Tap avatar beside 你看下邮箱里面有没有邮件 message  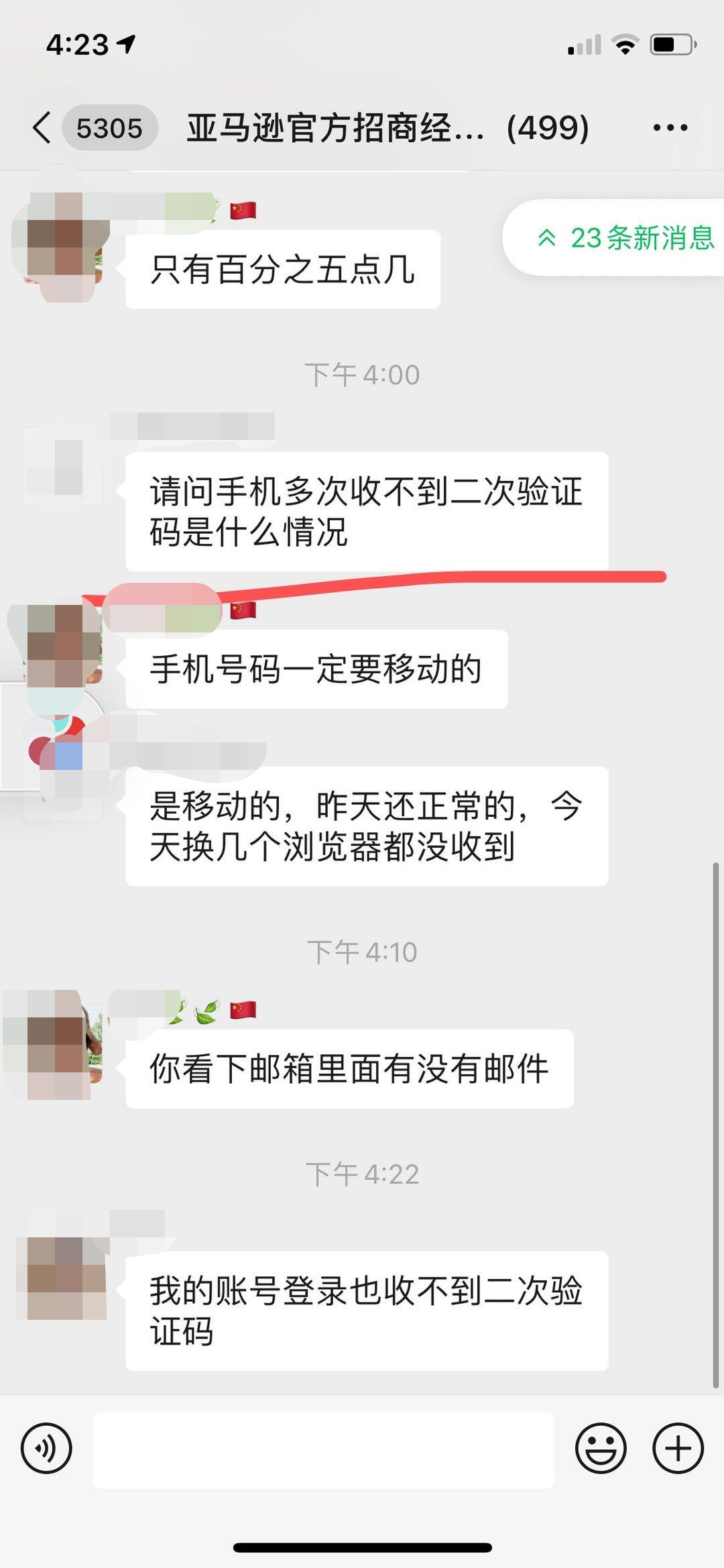[64, 1044]
